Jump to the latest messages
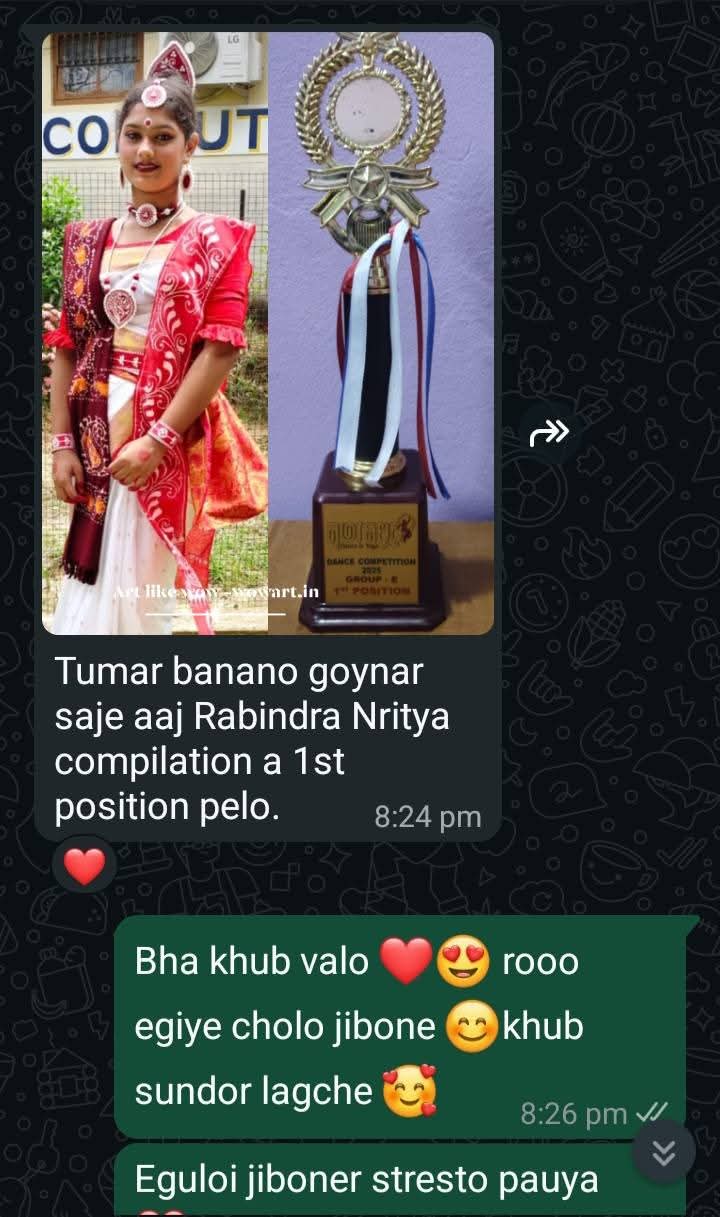Screen dimensions: 720x1217 [663, 1153]
